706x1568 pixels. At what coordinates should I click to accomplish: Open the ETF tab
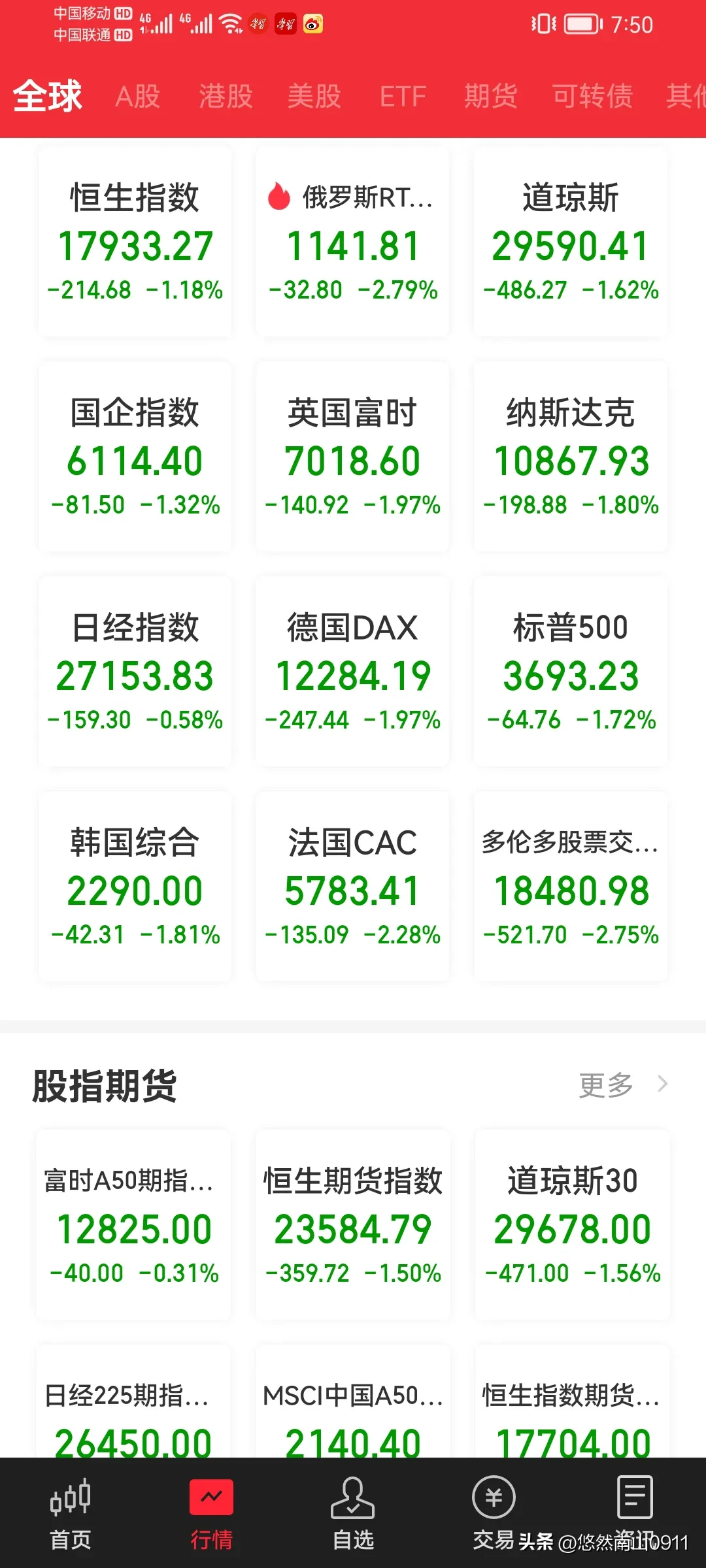pyautogui.click(x=403, y=97)
